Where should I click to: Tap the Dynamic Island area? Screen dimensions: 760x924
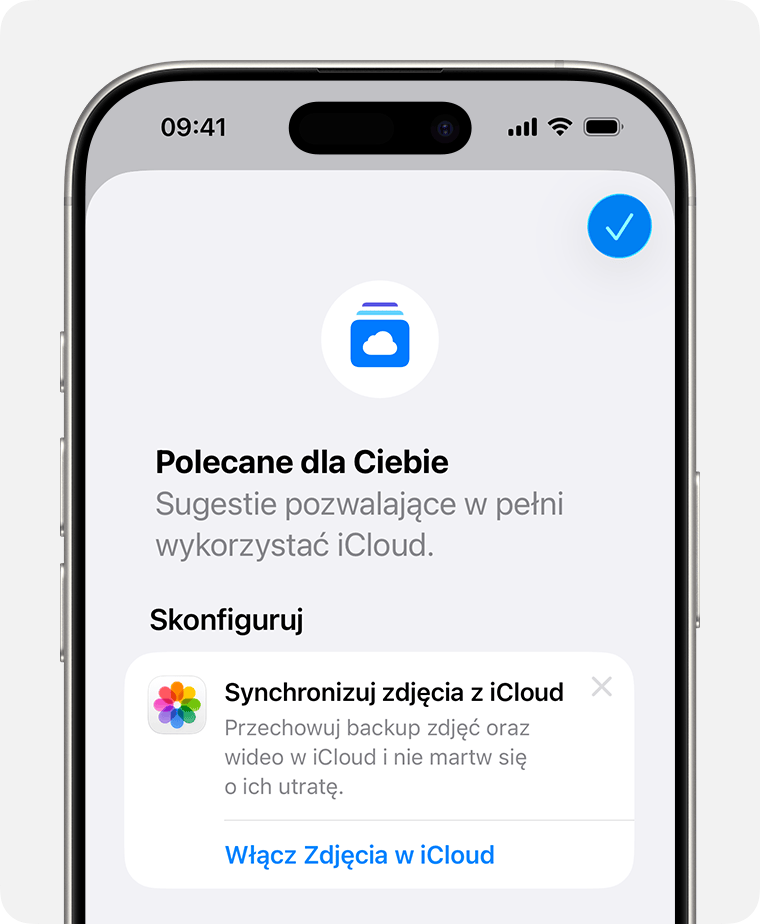point(380,128)
